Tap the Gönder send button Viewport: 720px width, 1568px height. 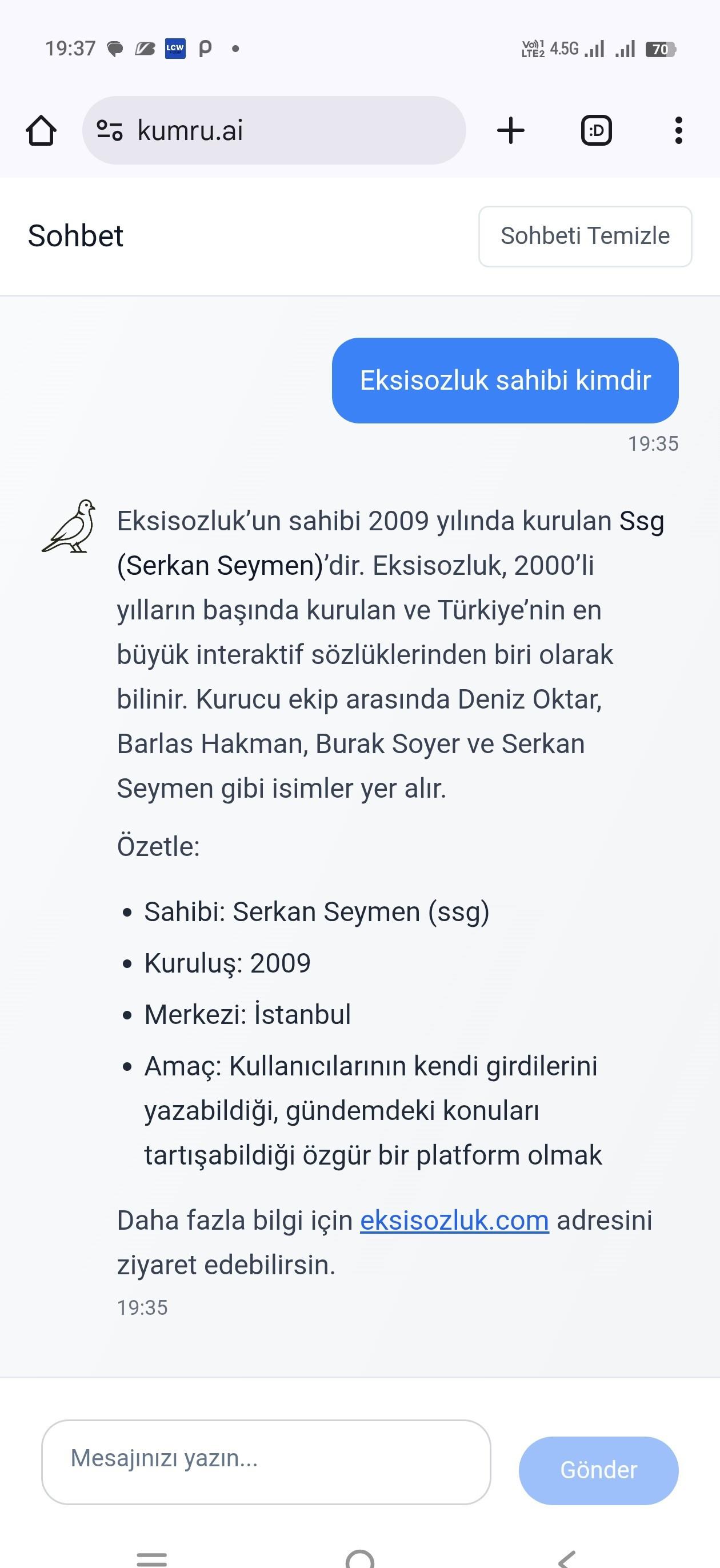tap(598, 1470)
